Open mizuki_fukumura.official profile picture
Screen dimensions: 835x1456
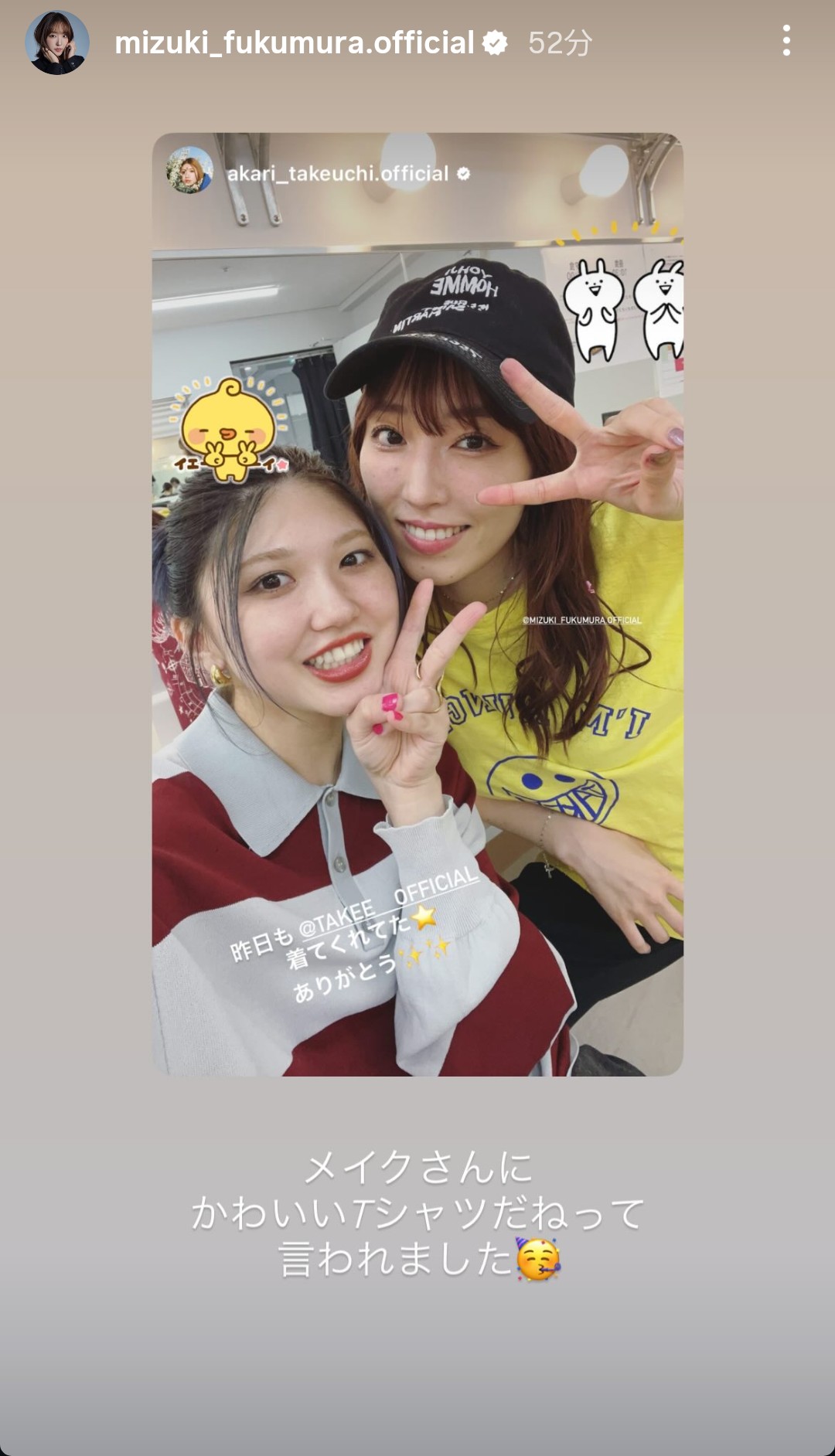pos(57,43)
